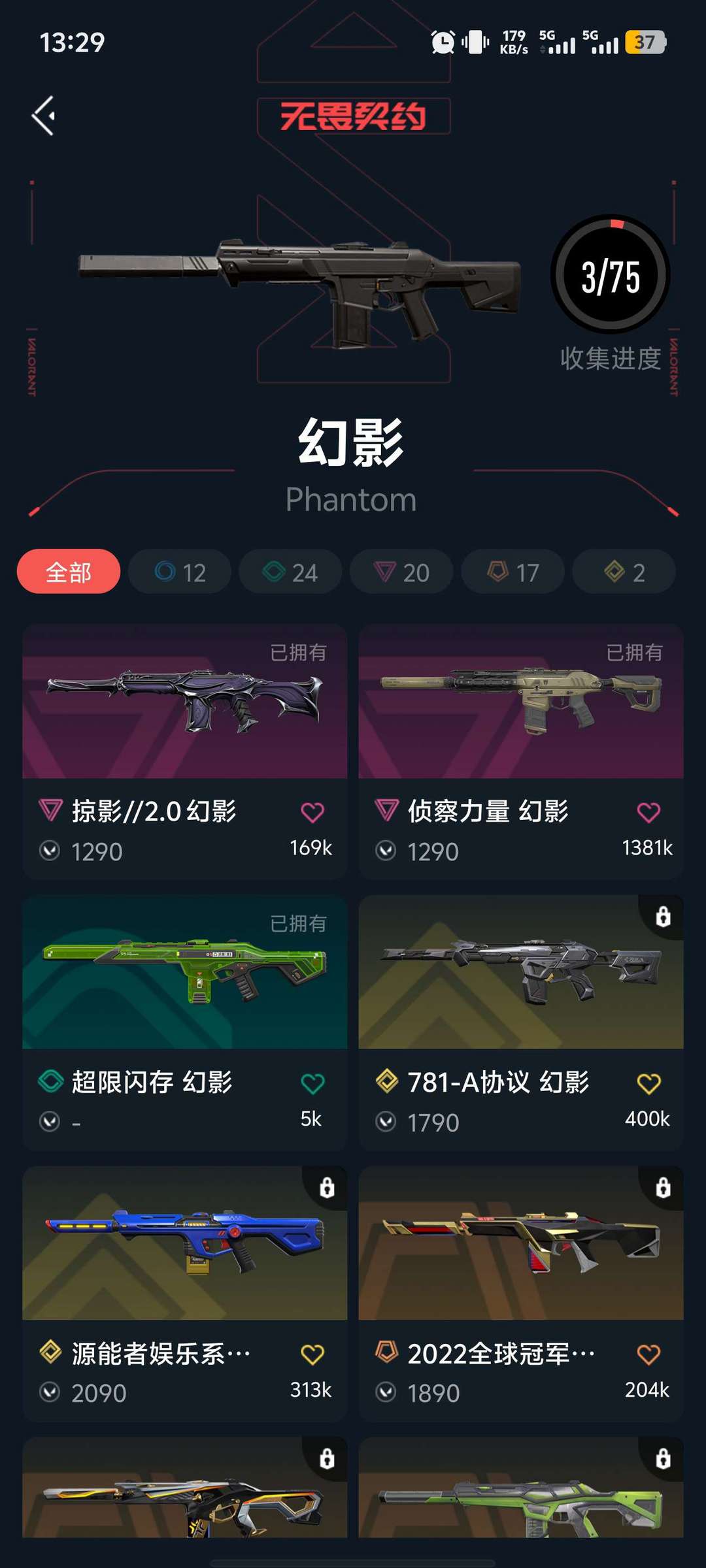Like the 掠影//2.0 幻影 skin
The image size is (706, 1568).
312,812
